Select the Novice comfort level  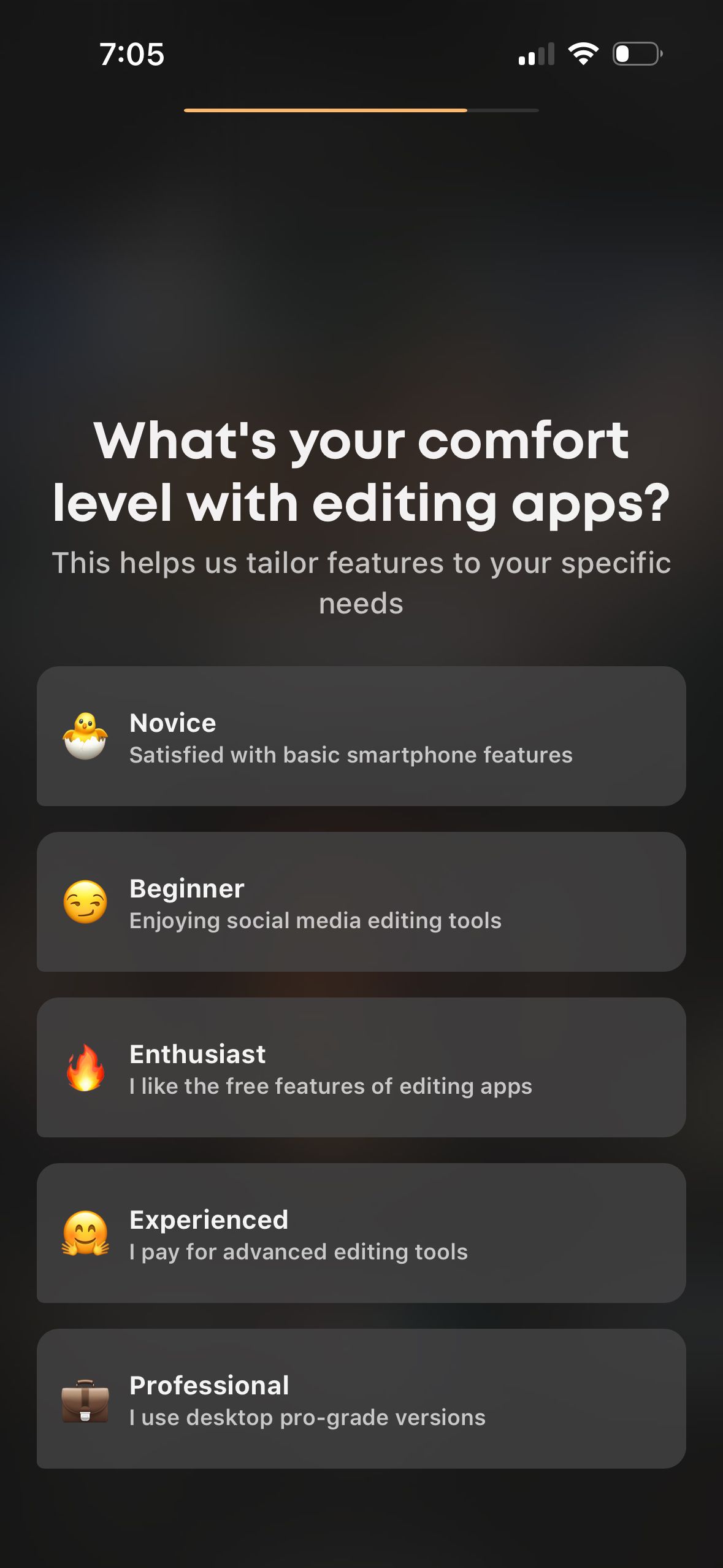(361, 736)
